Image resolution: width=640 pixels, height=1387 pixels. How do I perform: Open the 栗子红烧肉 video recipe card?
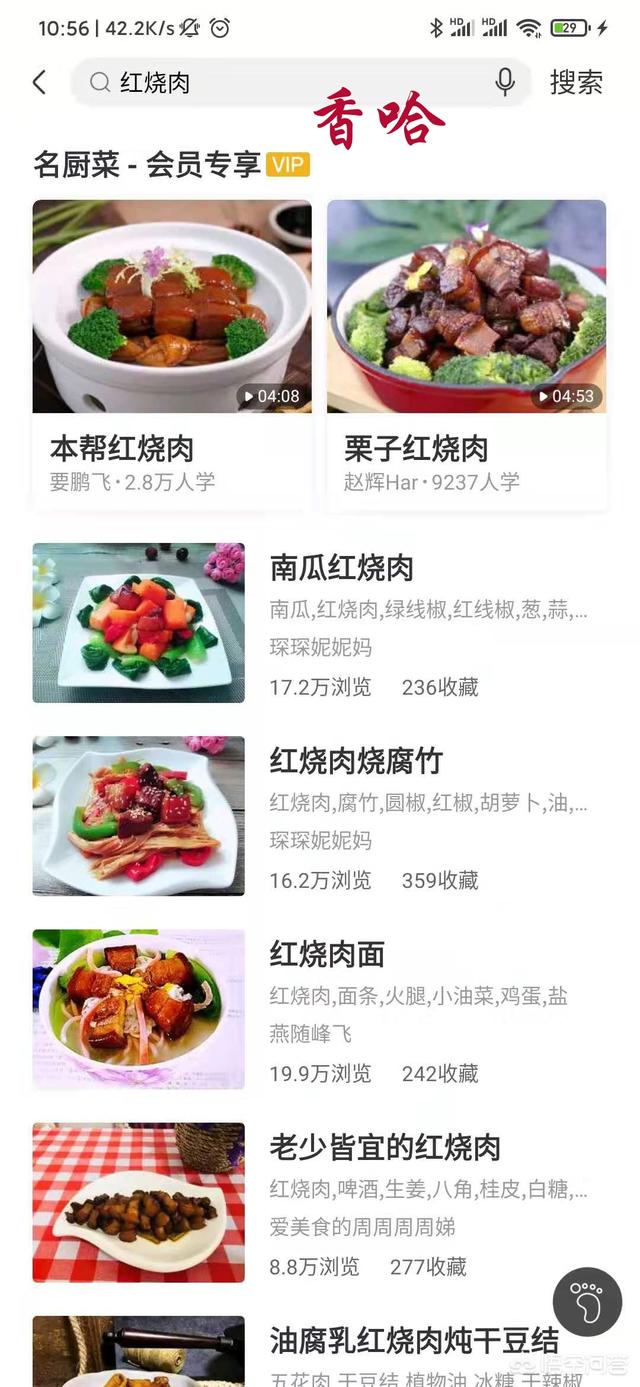click(466, 355)
